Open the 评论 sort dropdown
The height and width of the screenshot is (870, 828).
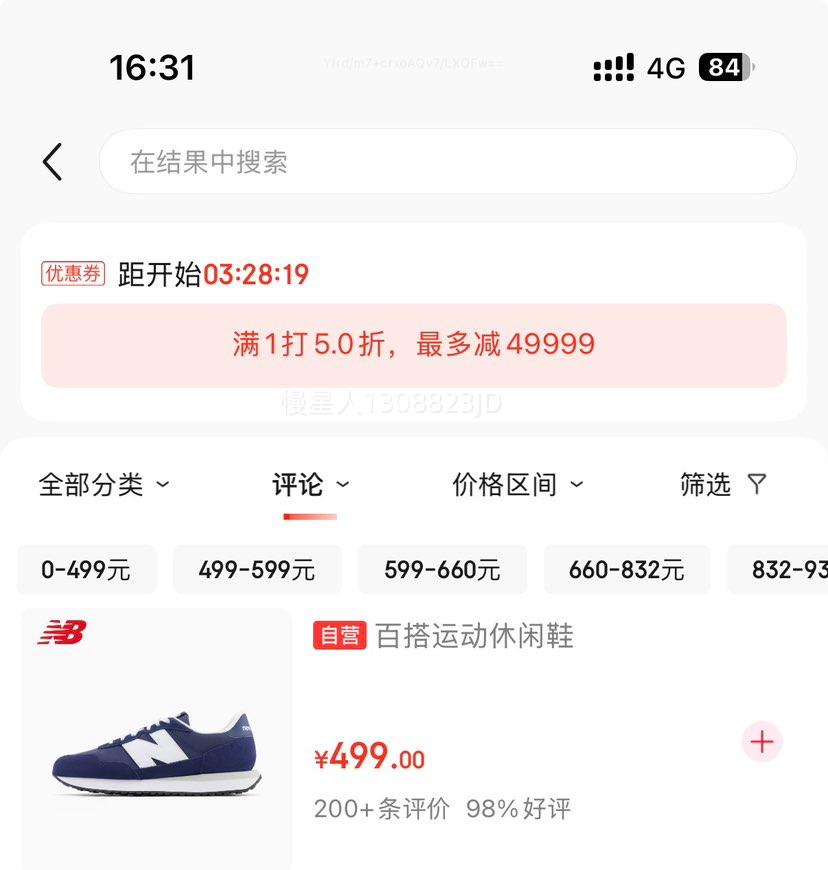click(311, 485)
